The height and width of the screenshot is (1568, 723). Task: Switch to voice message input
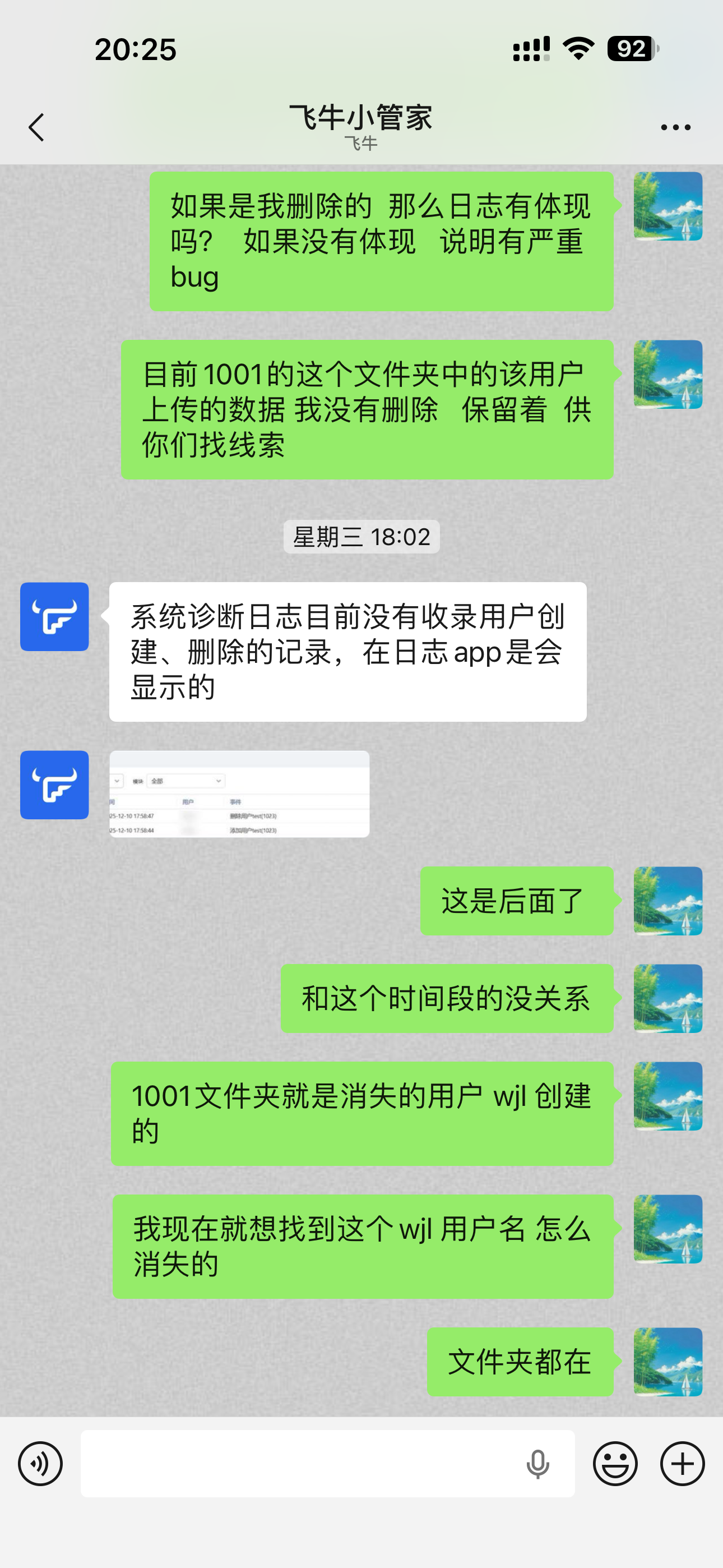pos(40,1463)
